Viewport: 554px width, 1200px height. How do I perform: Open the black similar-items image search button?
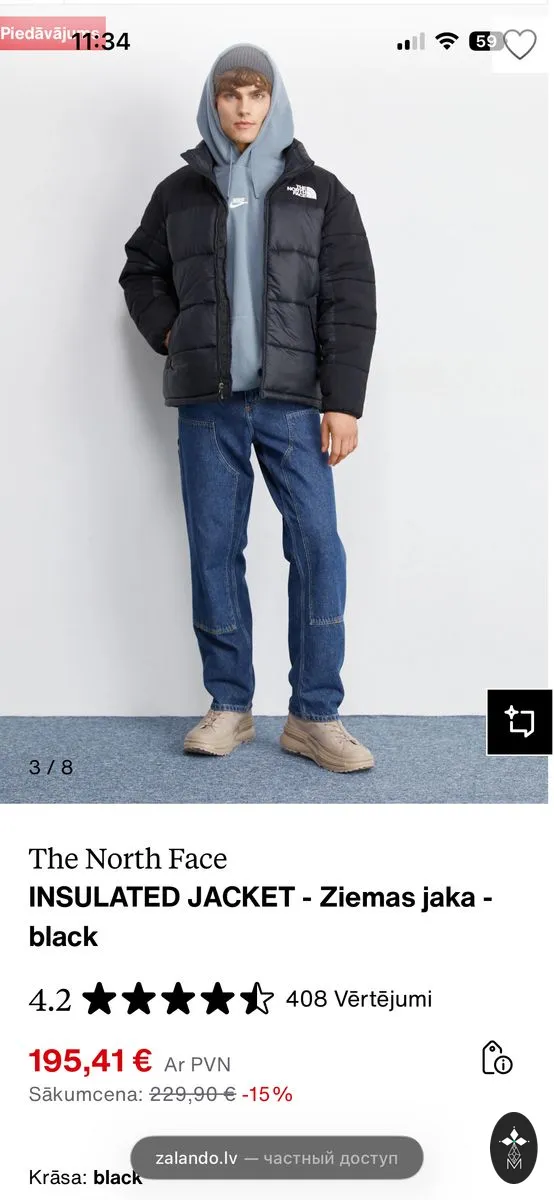(x=520, y=722)
